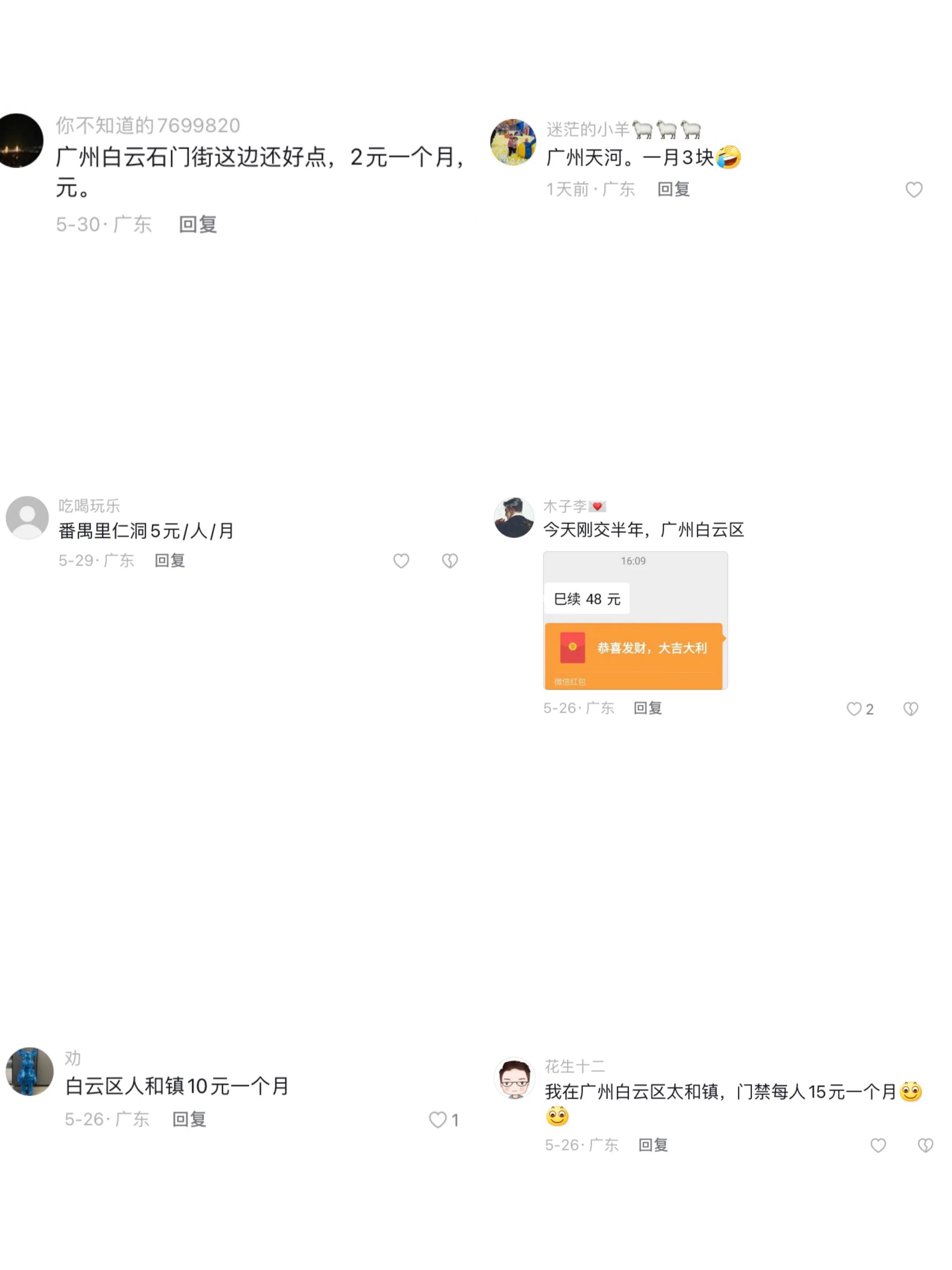Like 吃喝玩乐's 番禺里仁洞 comment
Screen dimensions: 952x1270
[401, 560]
